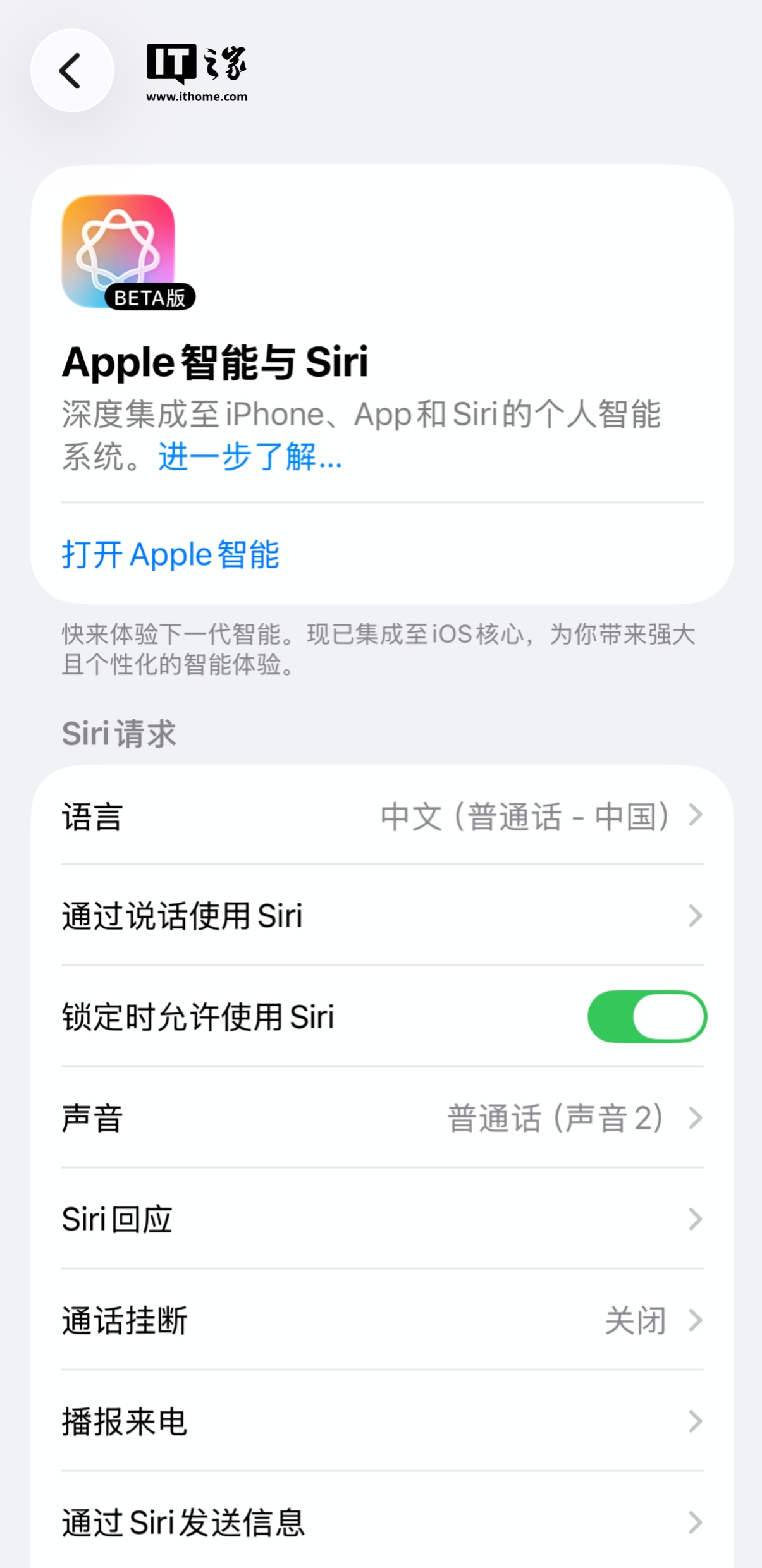Open the 播报来电 settings
This screenshot has width=762, height=1568.
381,1421
